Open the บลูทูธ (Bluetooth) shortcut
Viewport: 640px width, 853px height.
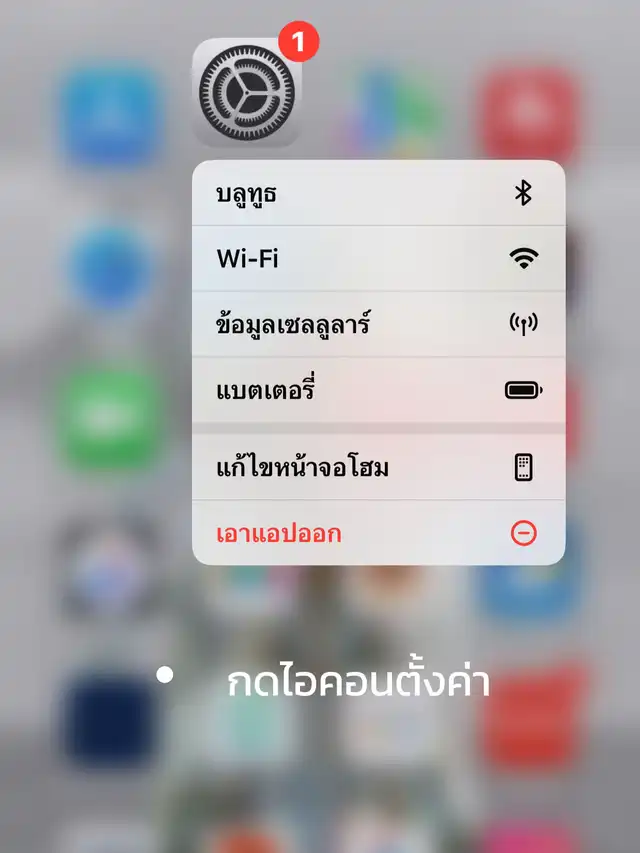point(378,193)
